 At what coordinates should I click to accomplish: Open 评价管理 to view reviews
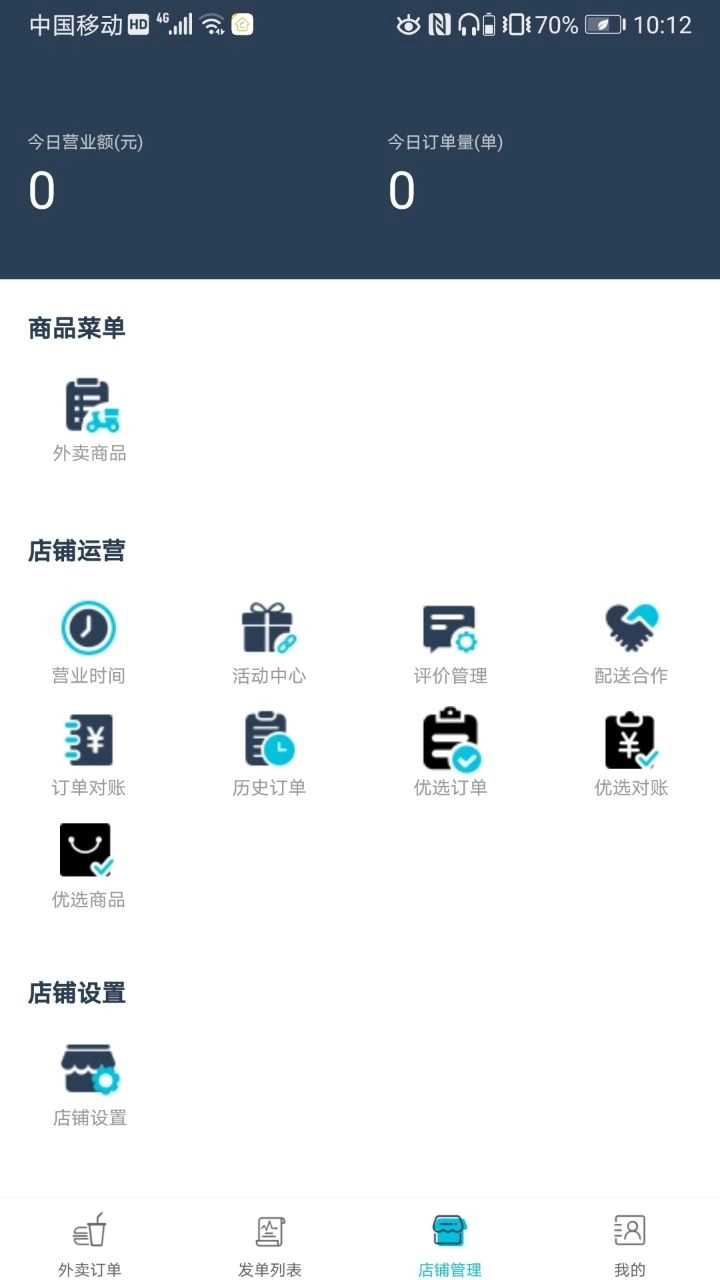point(450,628)
